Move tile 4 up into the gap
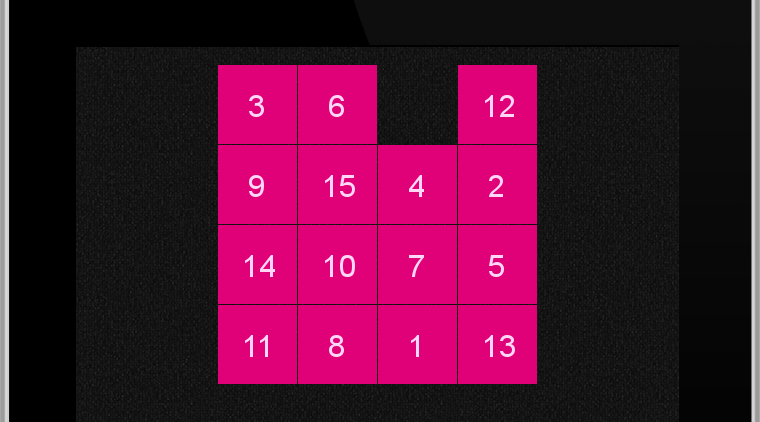This screenshot has width=760, height=422. [417, 185]
